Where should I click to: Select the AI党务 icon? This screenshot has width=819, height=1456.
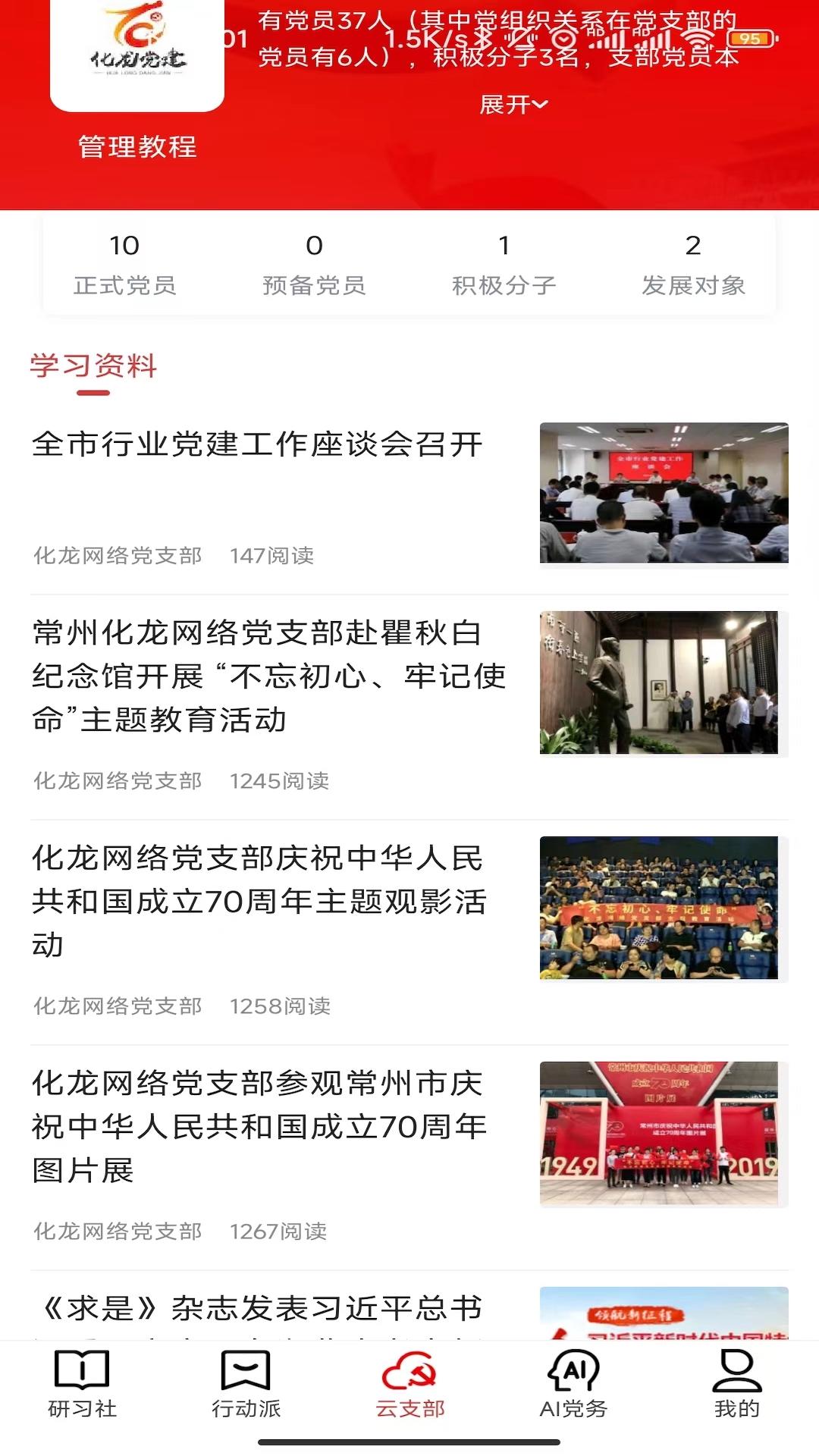click(573, 1389)
